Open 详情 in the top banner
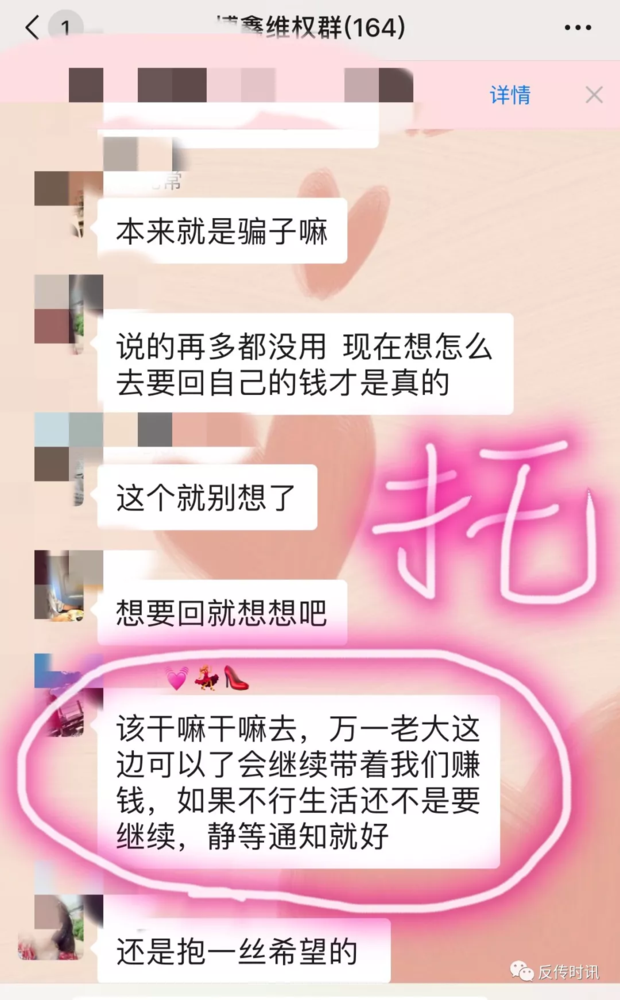 coord(509,95)
